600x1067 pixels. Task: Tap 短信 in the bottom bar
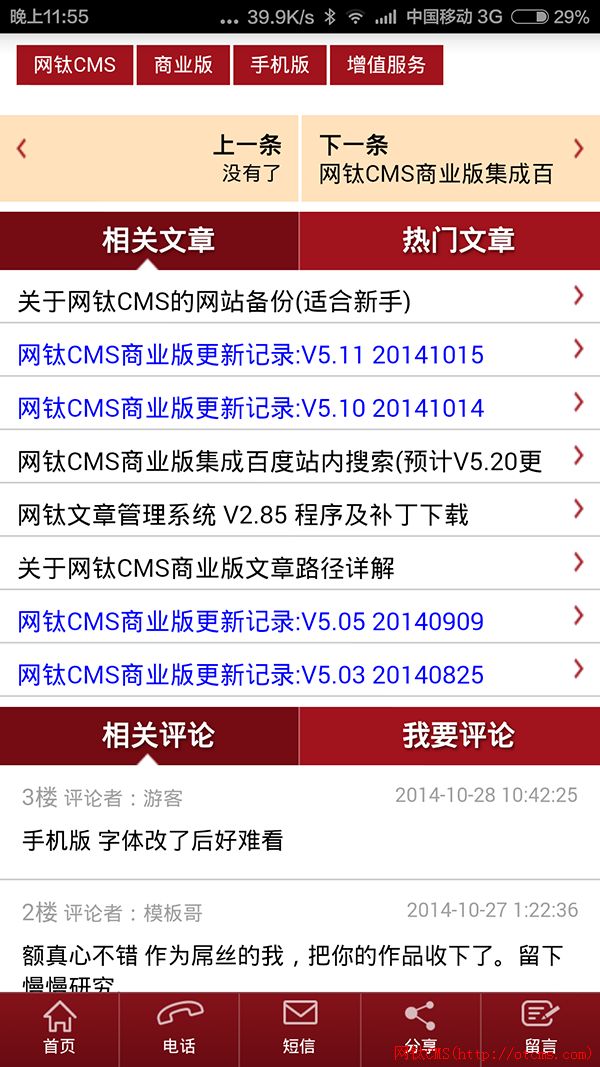[299, 1028]
